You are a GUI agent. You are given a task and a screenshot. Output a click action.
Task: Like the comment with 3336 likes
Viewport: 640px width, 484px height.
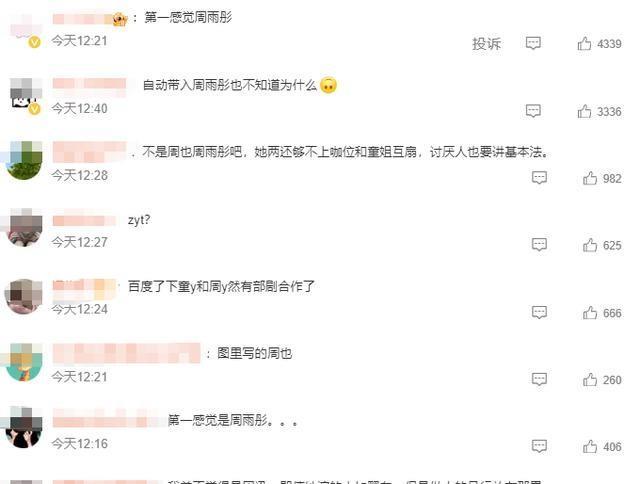click(x=585, y=112)
